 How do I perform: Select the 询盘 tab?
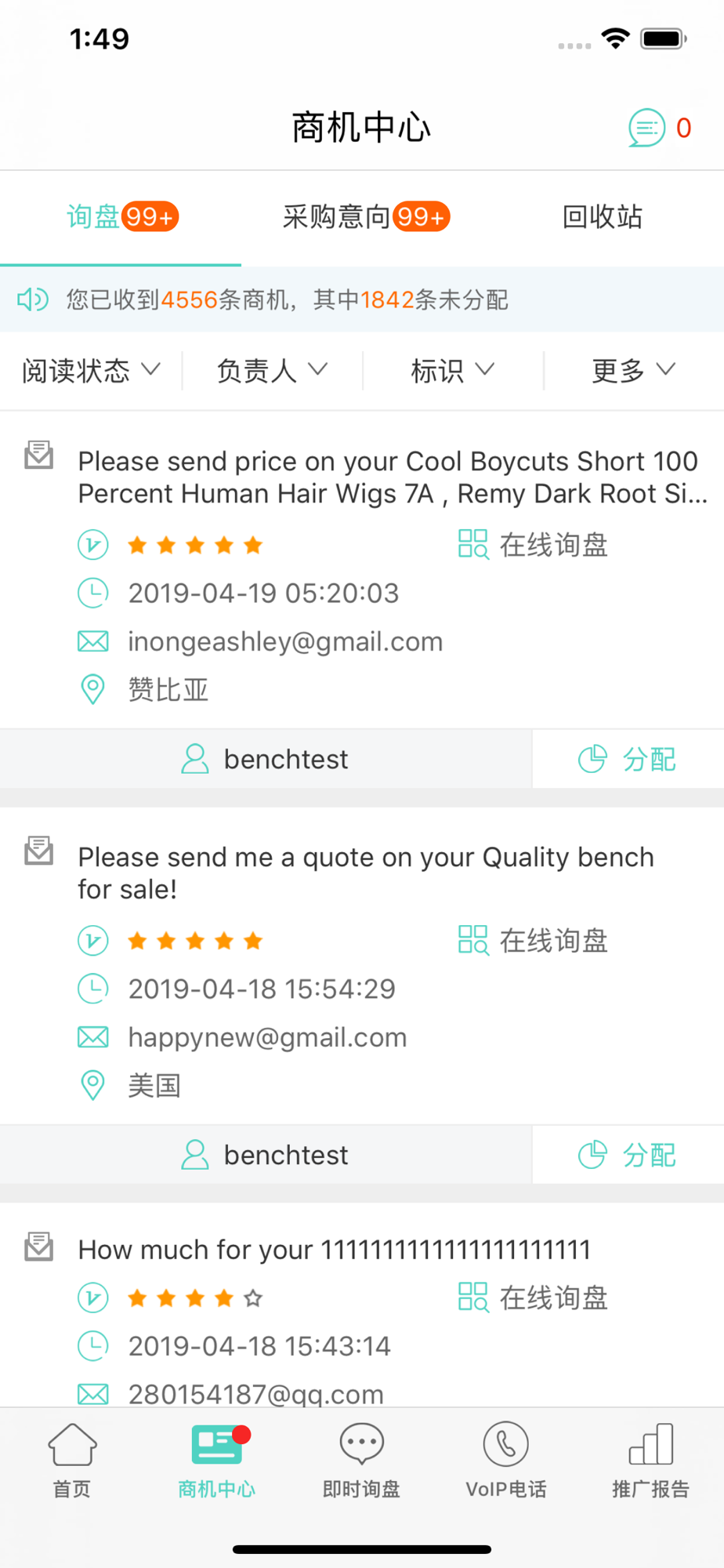[x=121, y=217]
